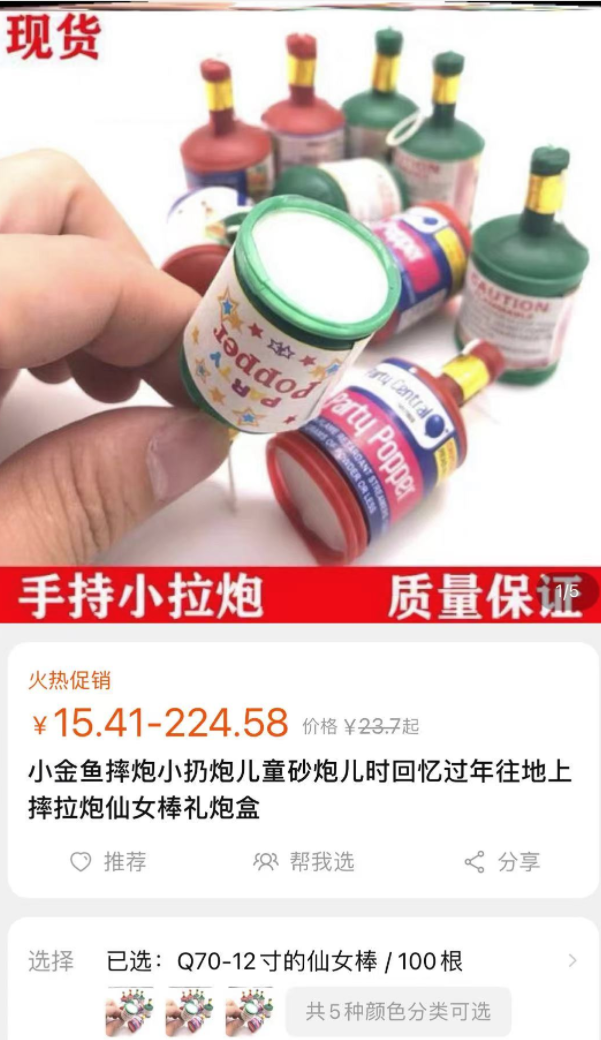601x1040 pixels.
Task: Open the 帮我选 helper option
Action: pos(304,862)
